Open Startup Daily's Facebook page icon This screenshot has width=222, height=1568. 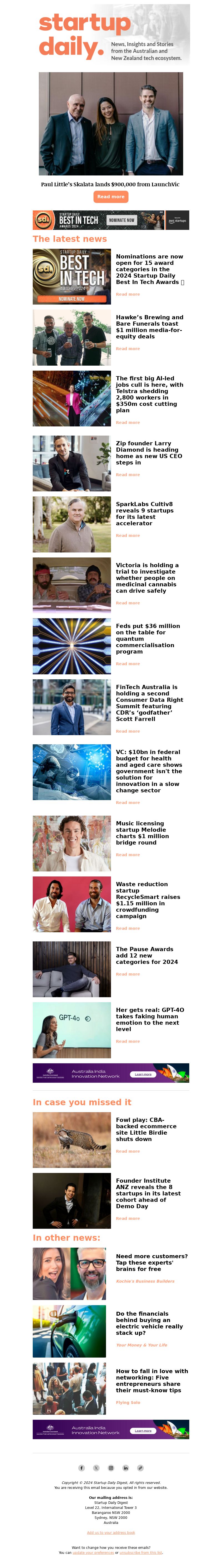(82, 1468)
